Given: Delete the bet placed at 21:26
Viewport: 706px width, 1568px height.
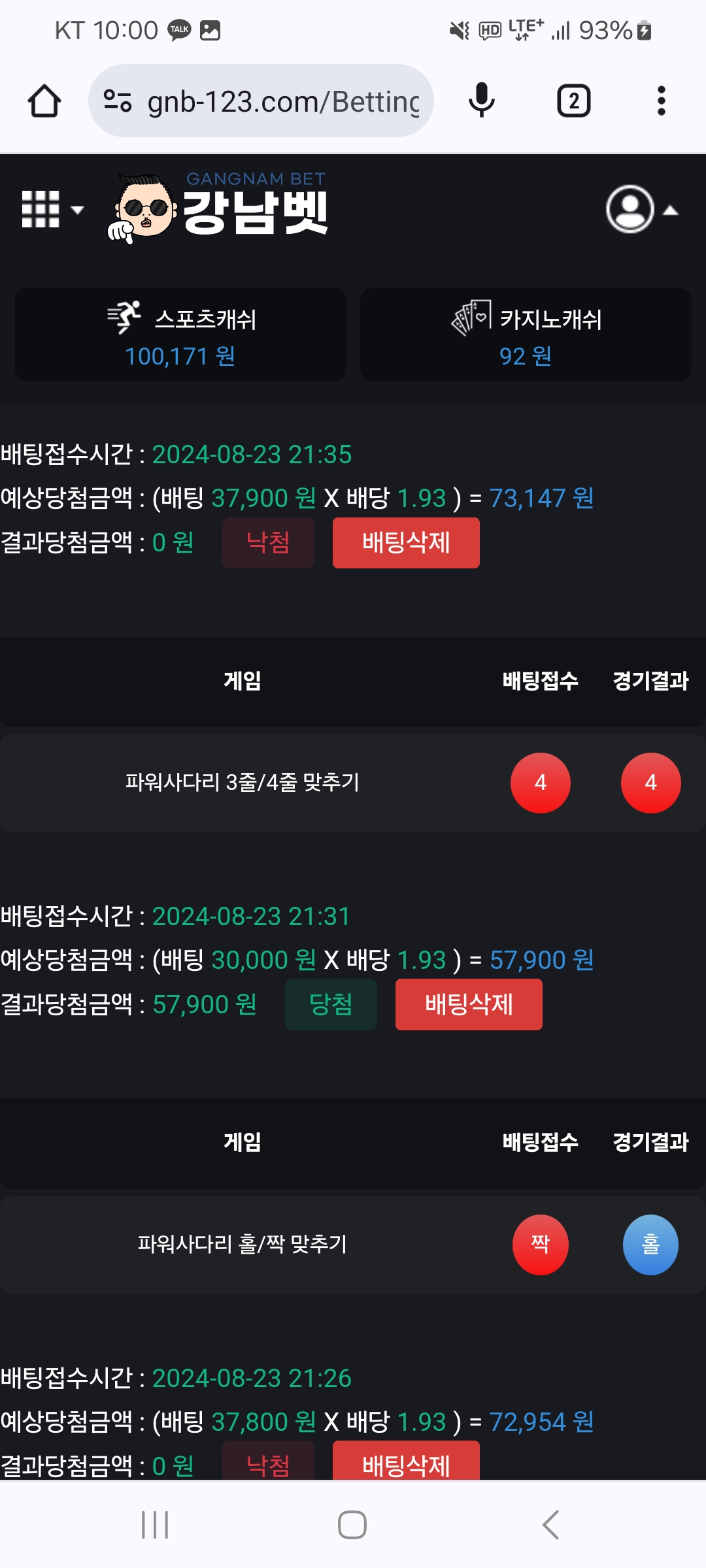Looking at the screenshot, I should pyautogui.click(x=406, y=1463).
